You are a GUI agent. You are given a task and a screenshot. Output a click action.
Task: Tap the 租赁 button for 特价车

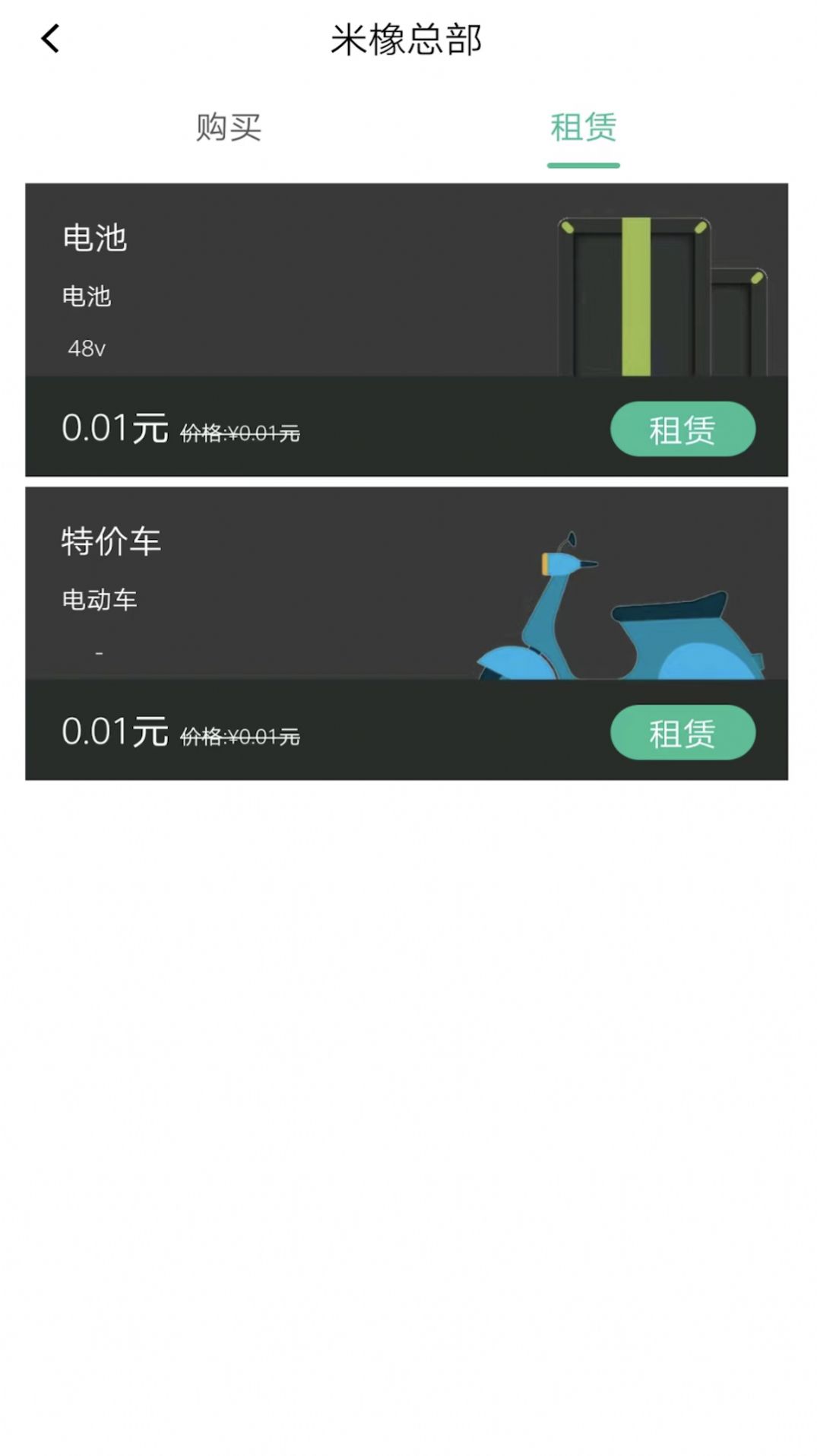[x=682, y=731]
